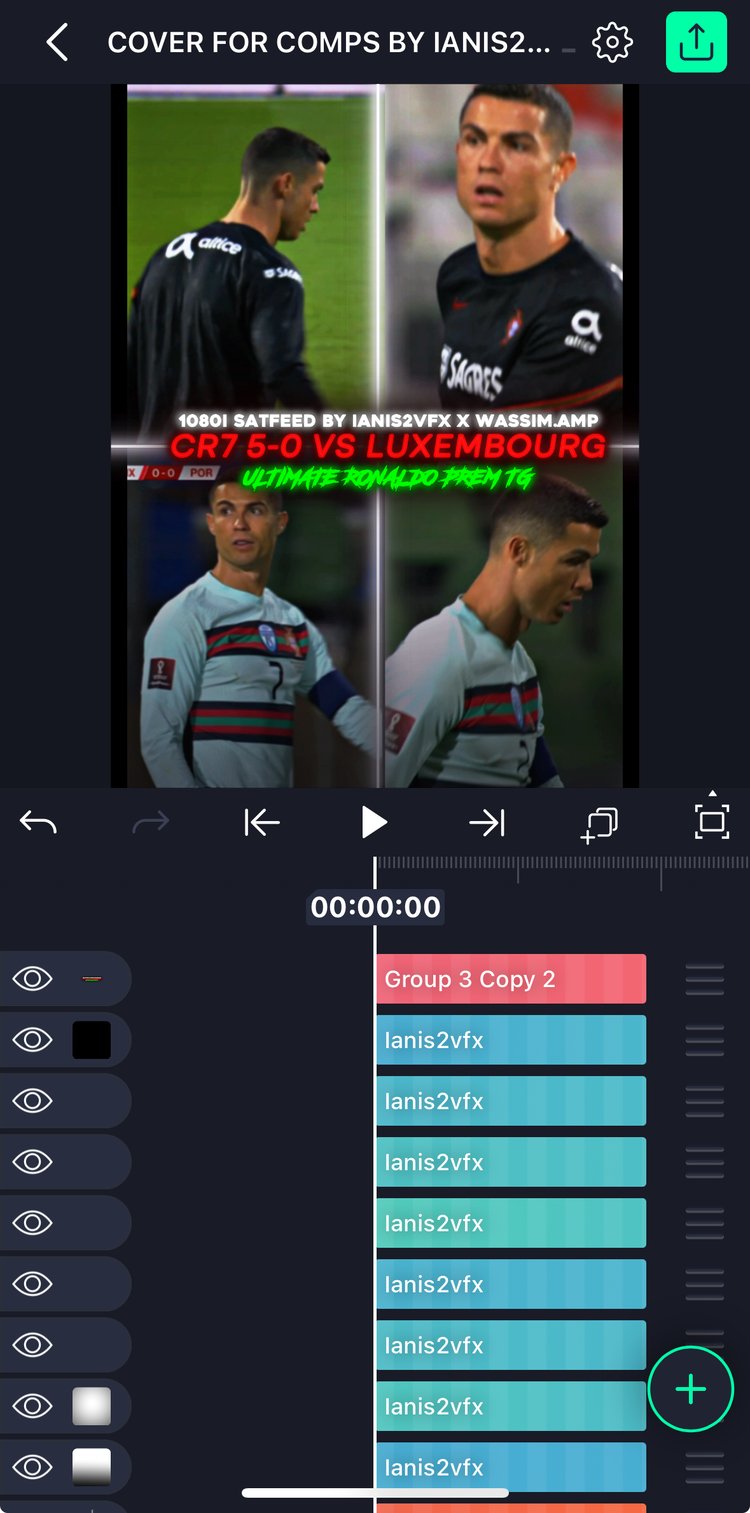Add a new layer with plus button
The width and height of the screenshot is (750, 1513).
tap(690, 1389)
